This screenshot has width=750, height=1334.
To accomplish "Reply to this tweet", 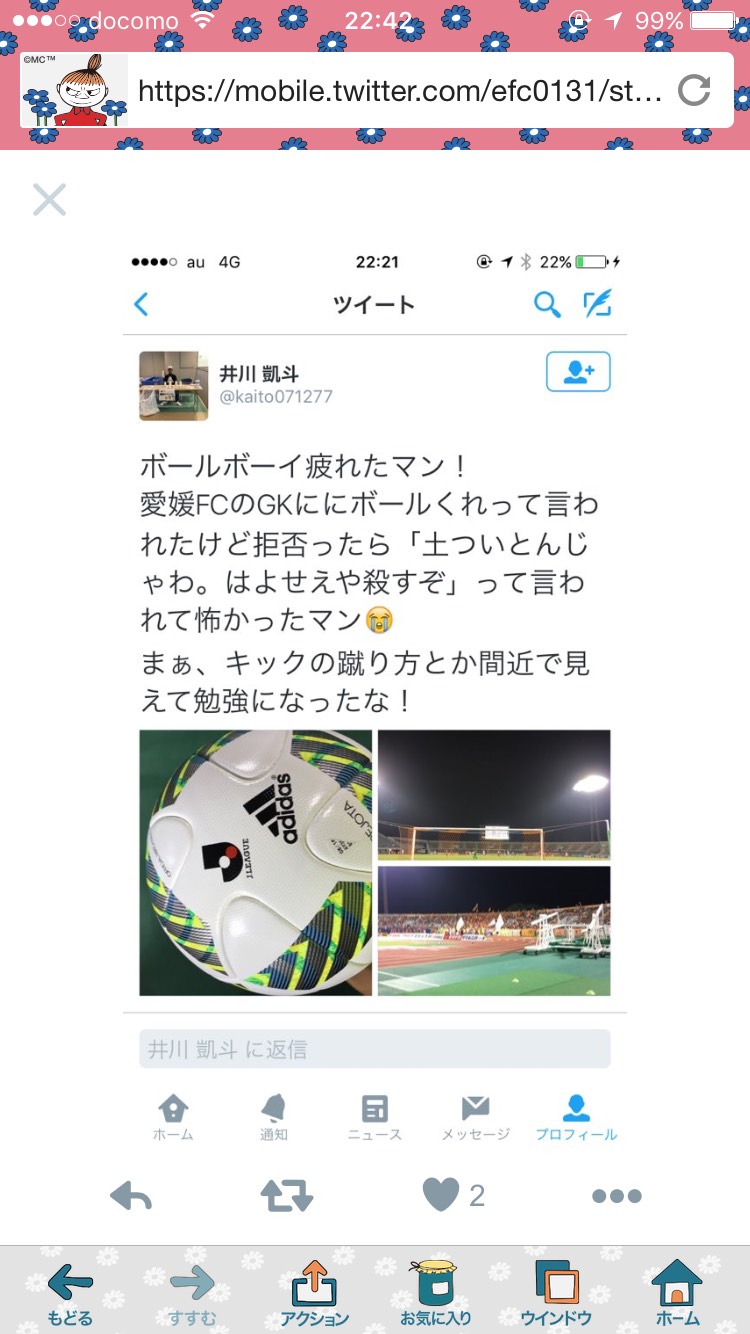I will click(131, 1195).
